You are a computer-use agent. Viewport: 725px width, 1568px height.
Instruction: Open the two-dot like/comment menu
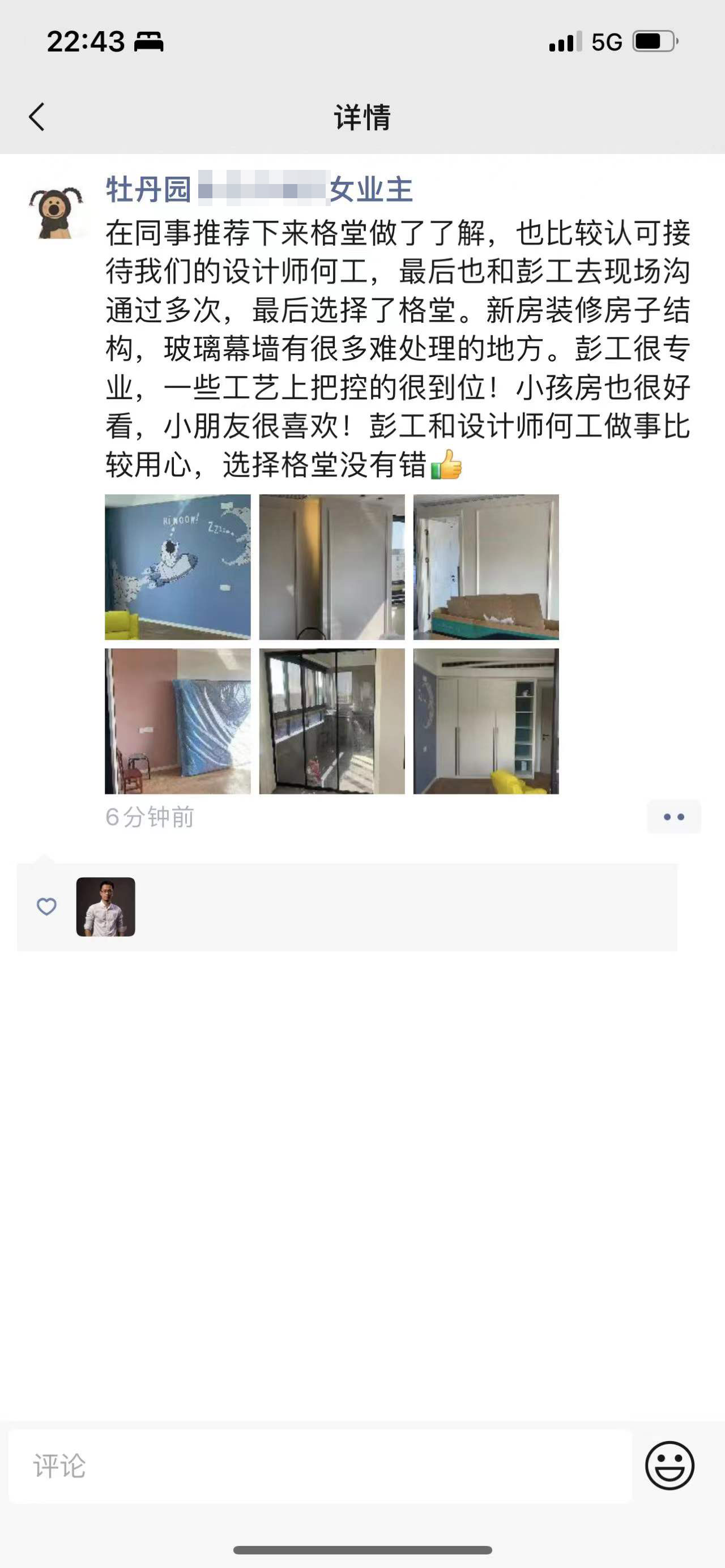pyautogui.click(x=673, y=816)
